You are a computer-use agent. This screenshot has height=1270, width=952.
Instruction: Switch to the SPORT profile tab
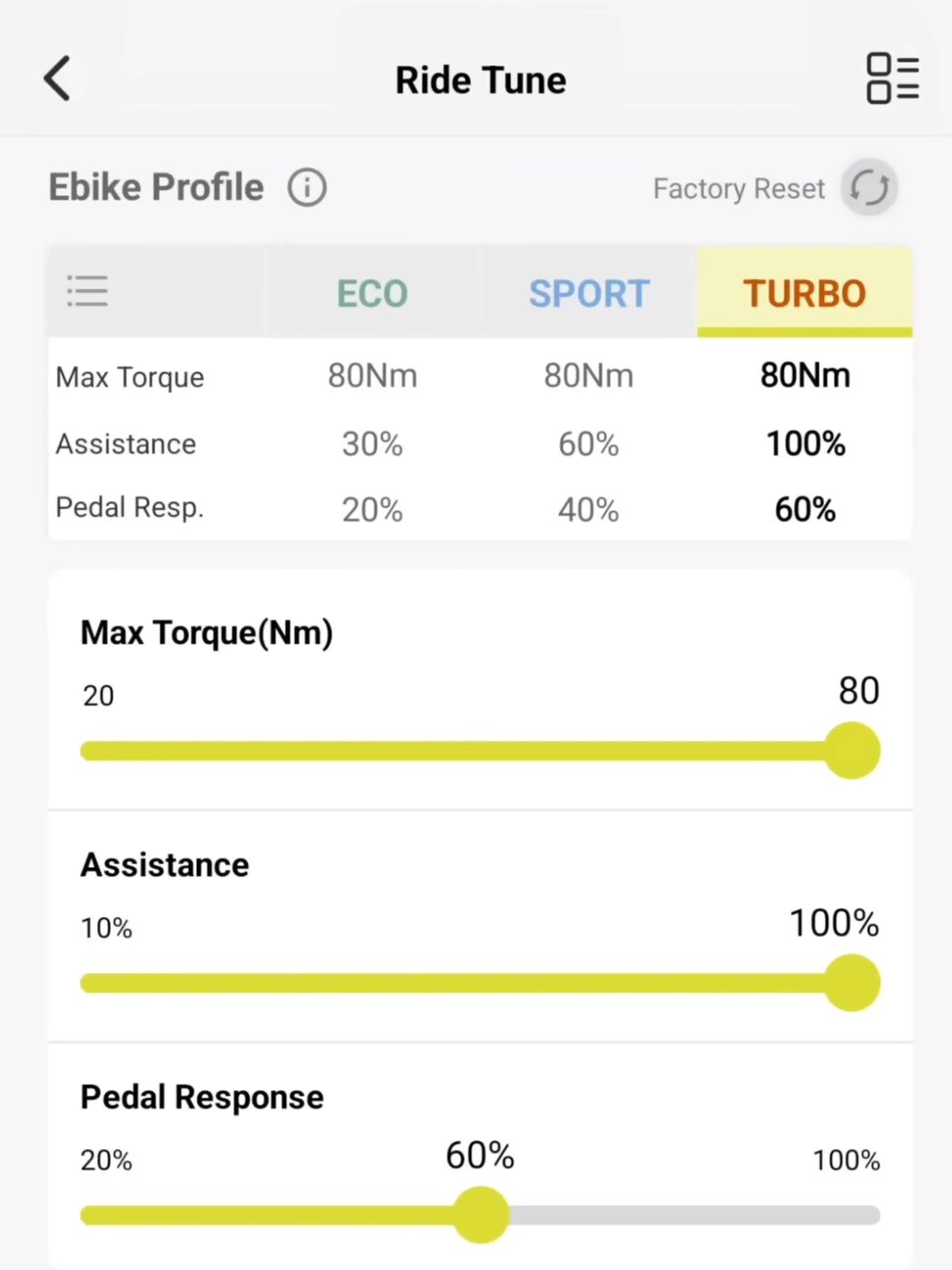[589, 293]
